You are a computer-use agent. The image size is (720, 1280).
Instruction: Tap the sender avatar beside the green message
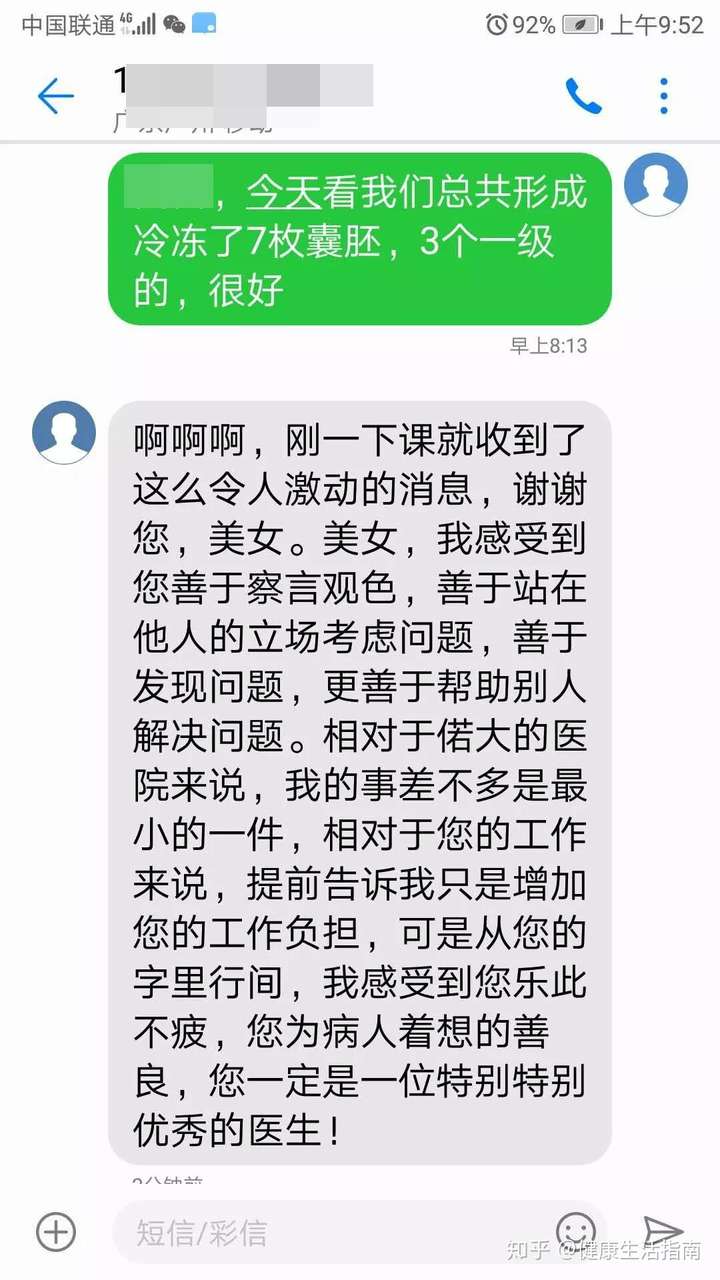tap(655, 185)
